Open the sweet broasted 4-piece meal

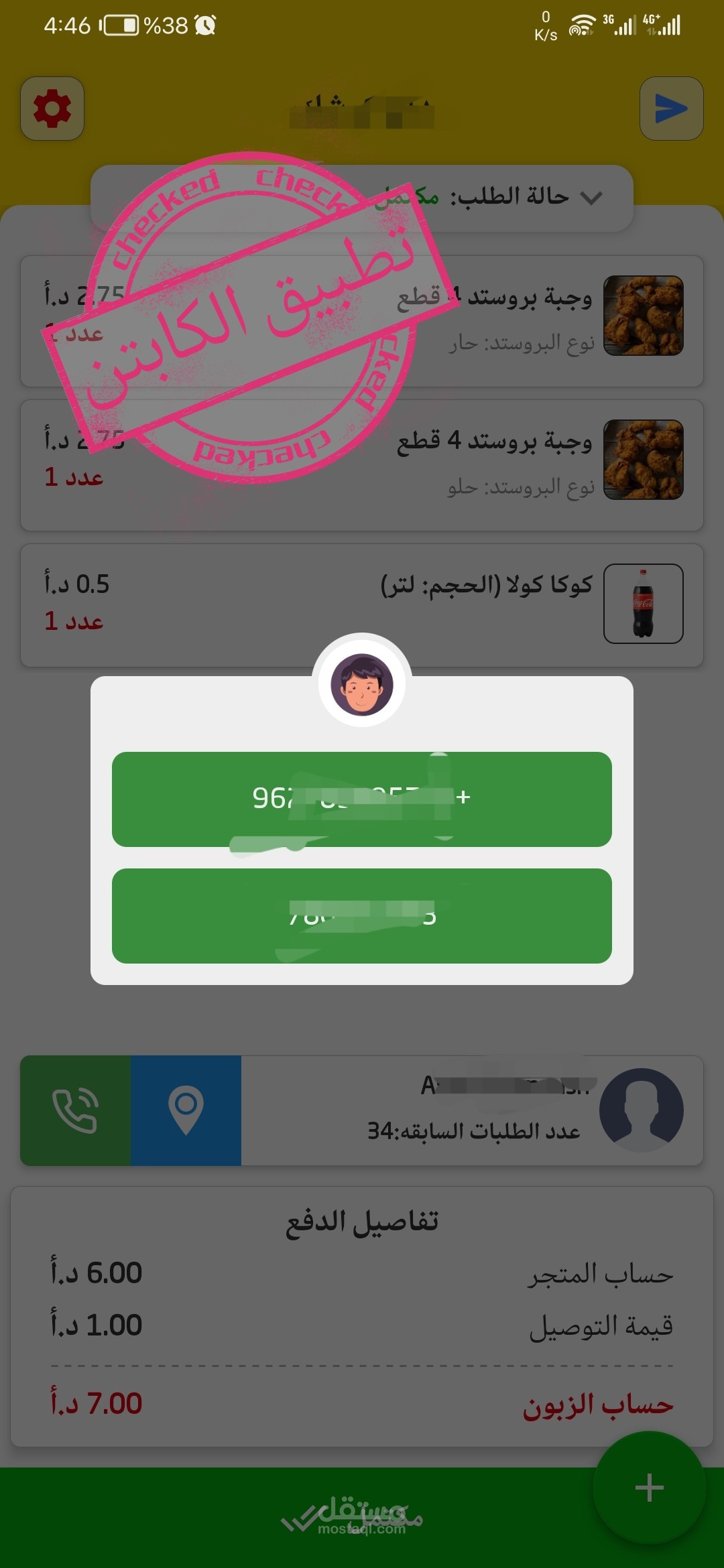tap(362, 466)
